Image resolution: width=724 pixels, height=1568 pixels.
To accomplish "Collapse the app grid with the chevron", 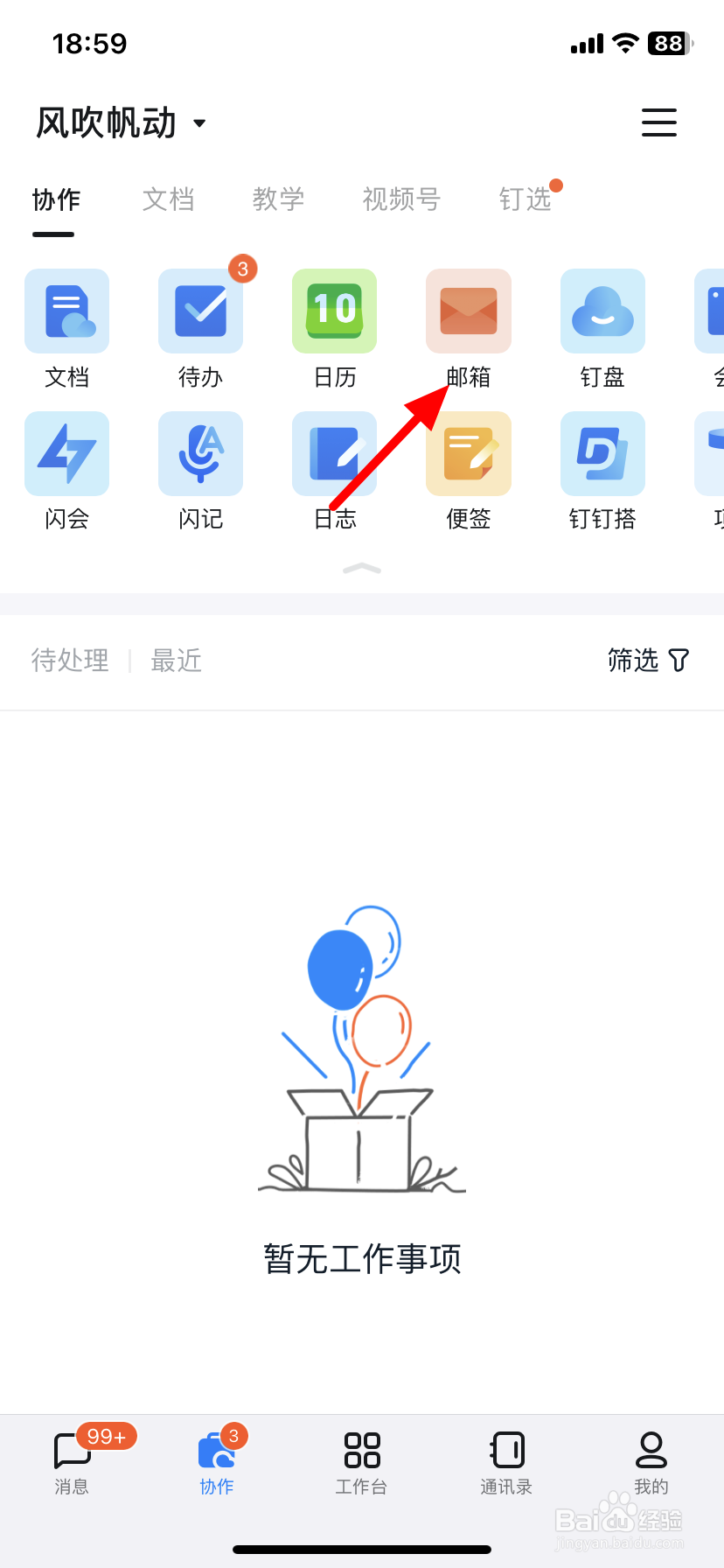I will [x=361, y=569].
